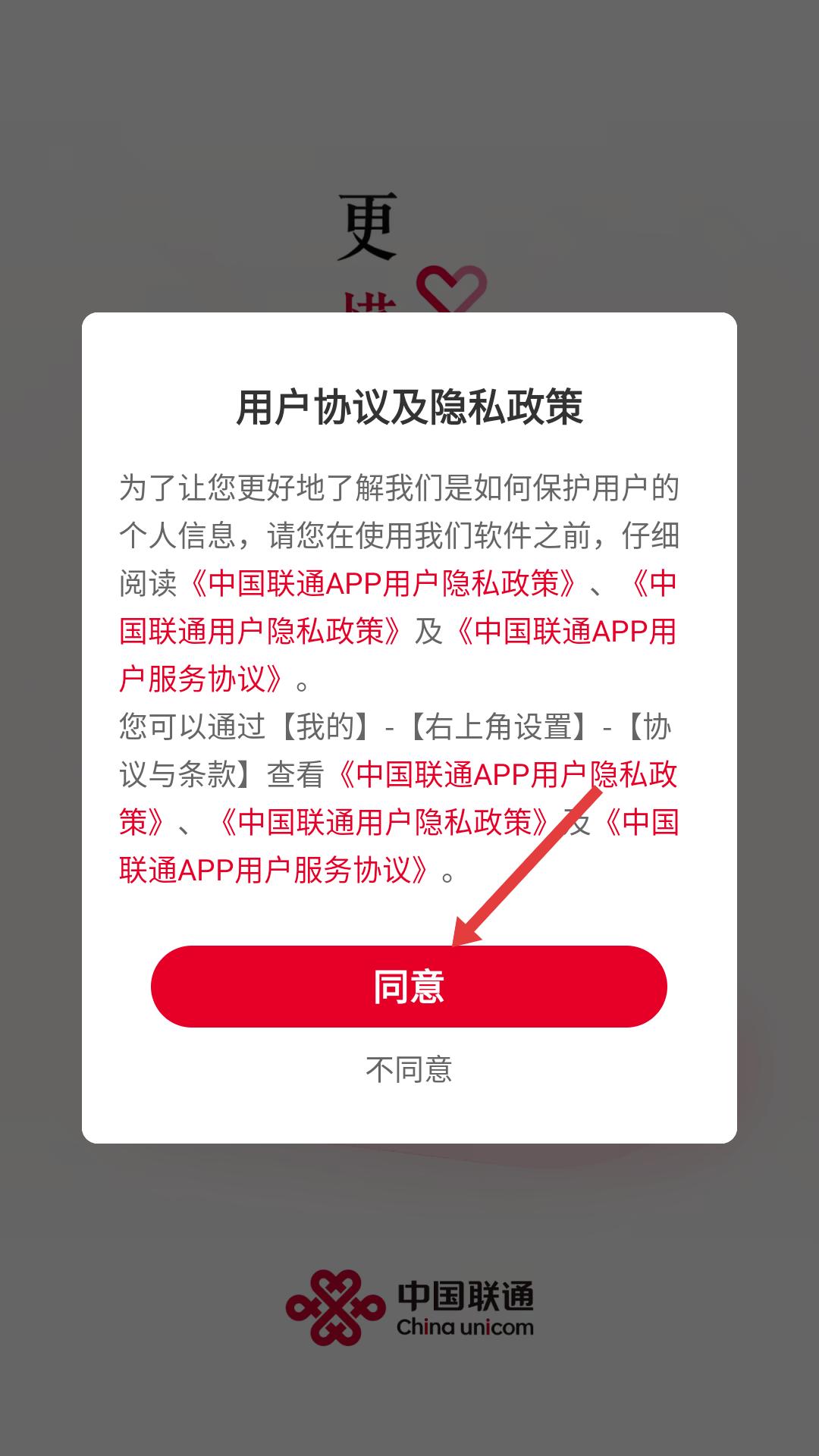Decline by tapping 不同意
This screenshot has width=819, height=1456.
[409, 1069]
